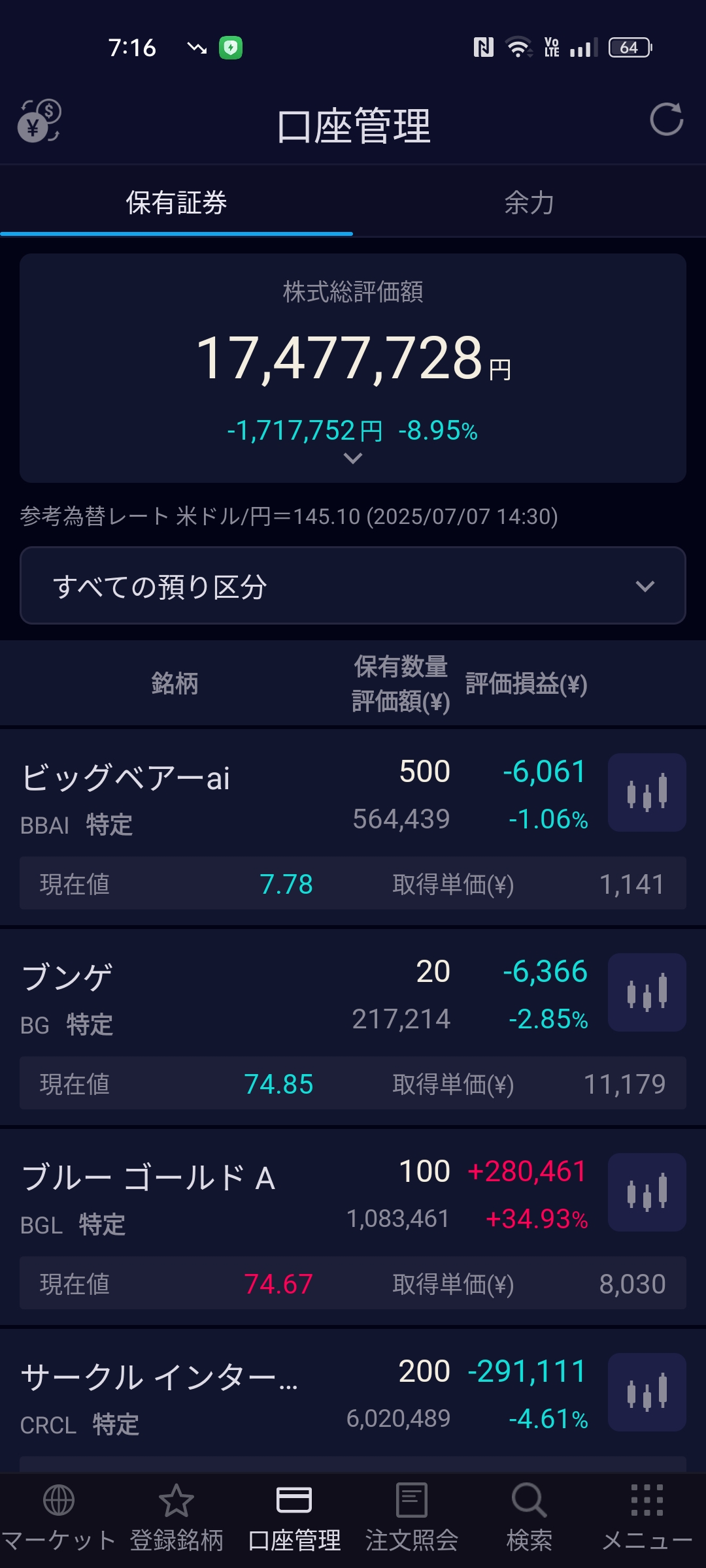View the chart for BGL
Screen dimensions: 706x1568
click(x=647, y=1192)
